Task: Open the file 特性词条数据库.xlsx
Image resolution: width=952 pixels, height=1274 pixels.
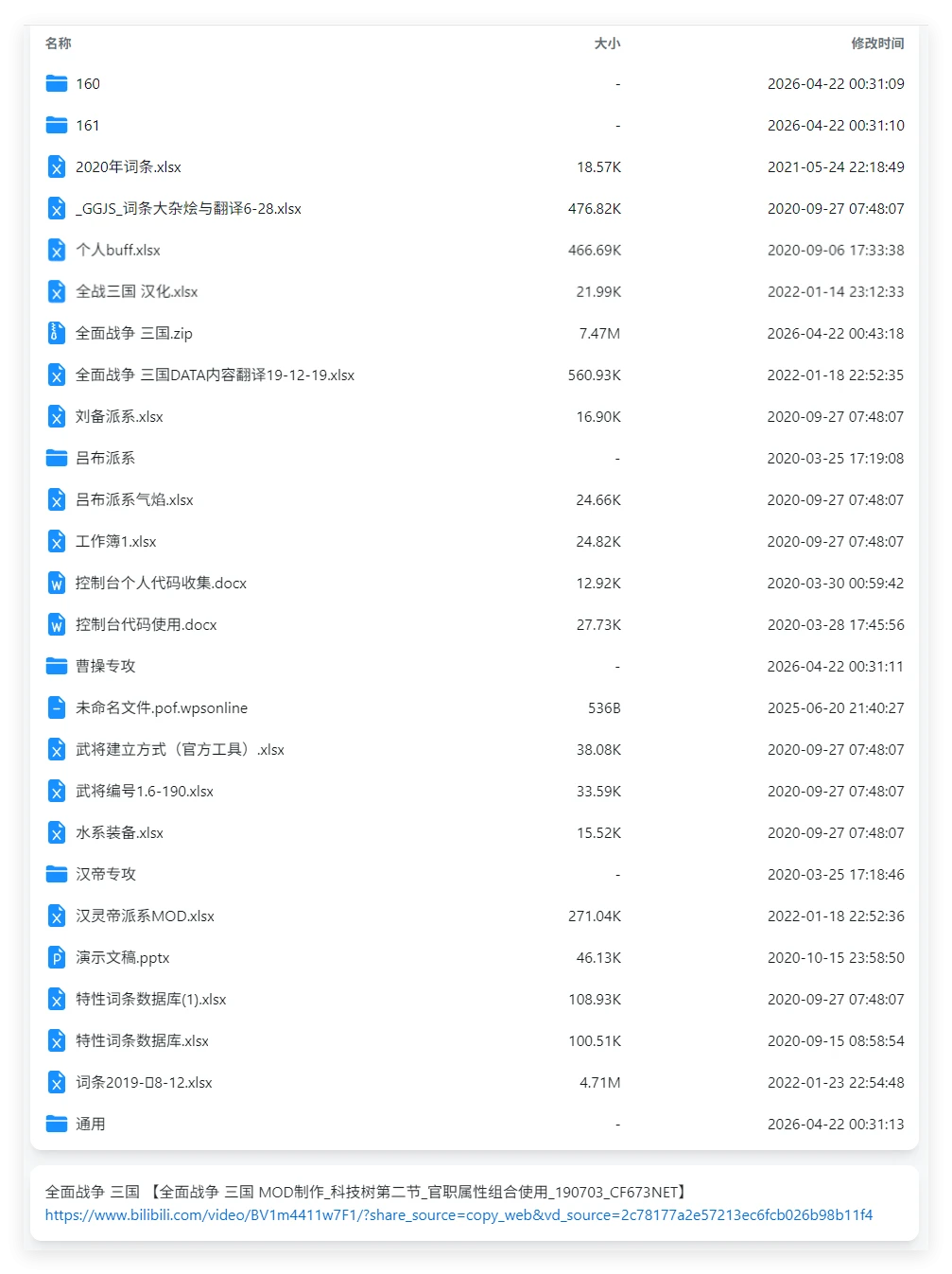Action: pyautogui.click(x=143, y=1041)
